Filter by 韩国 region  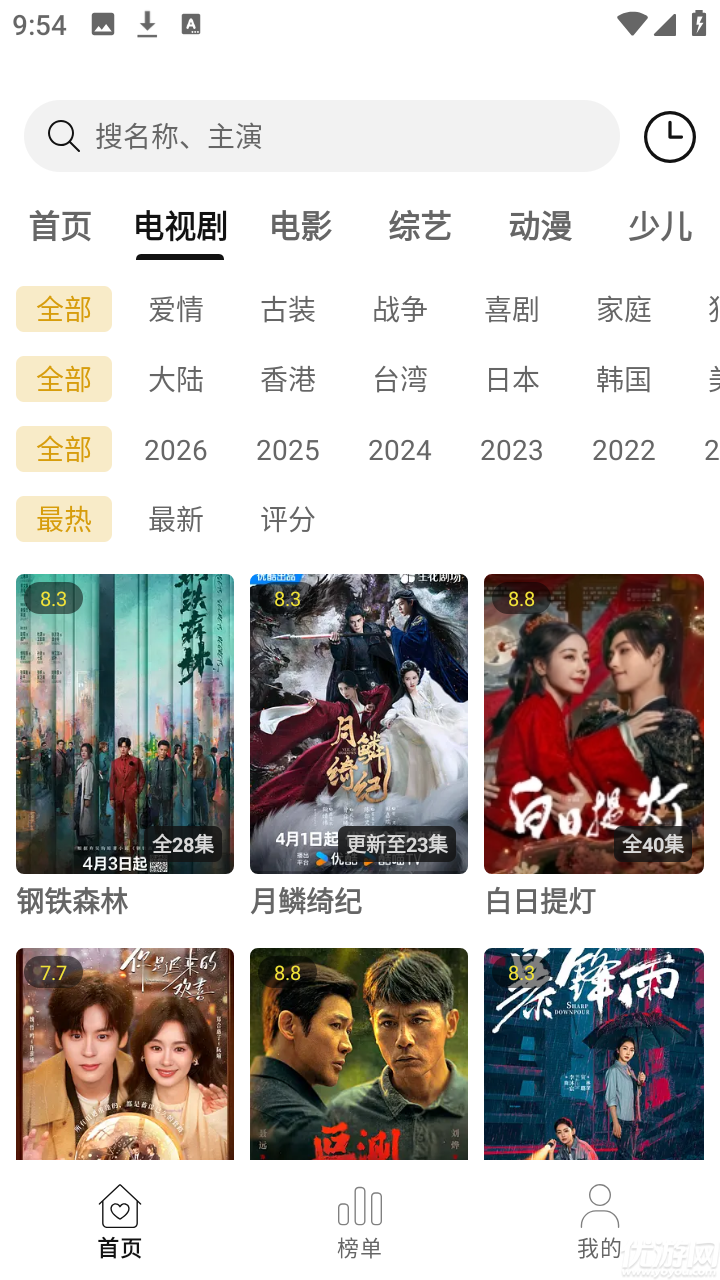(624, 380)
